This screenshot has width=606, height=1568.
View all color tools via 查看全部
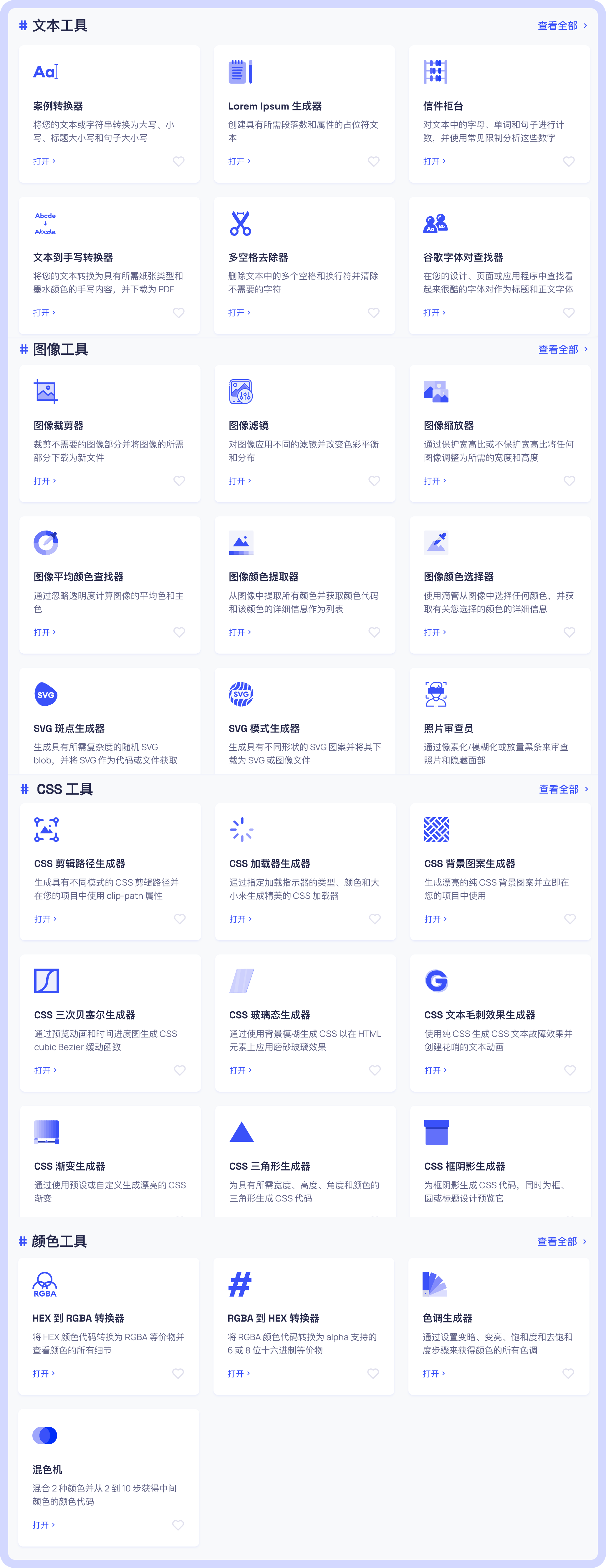click(x=561, y=1241)
